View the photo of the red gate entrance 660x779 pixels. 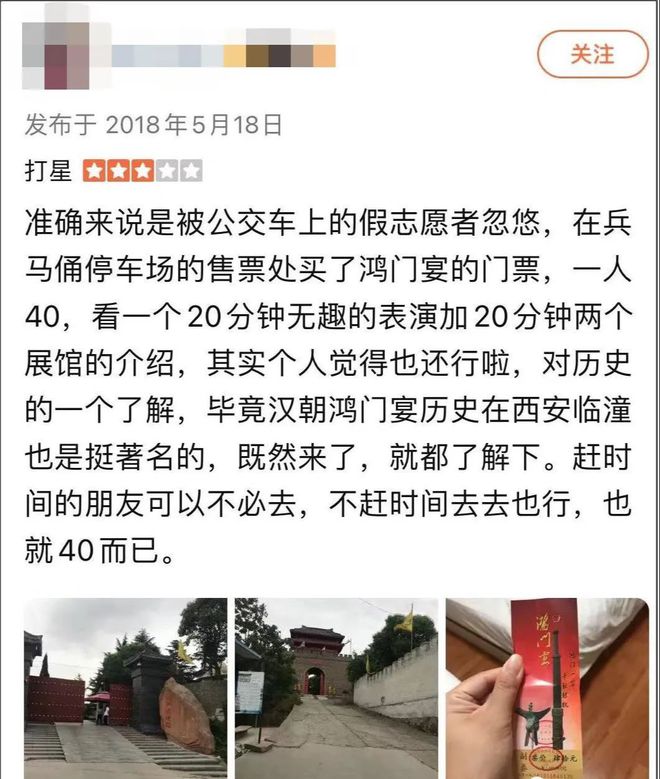(125, 688)
